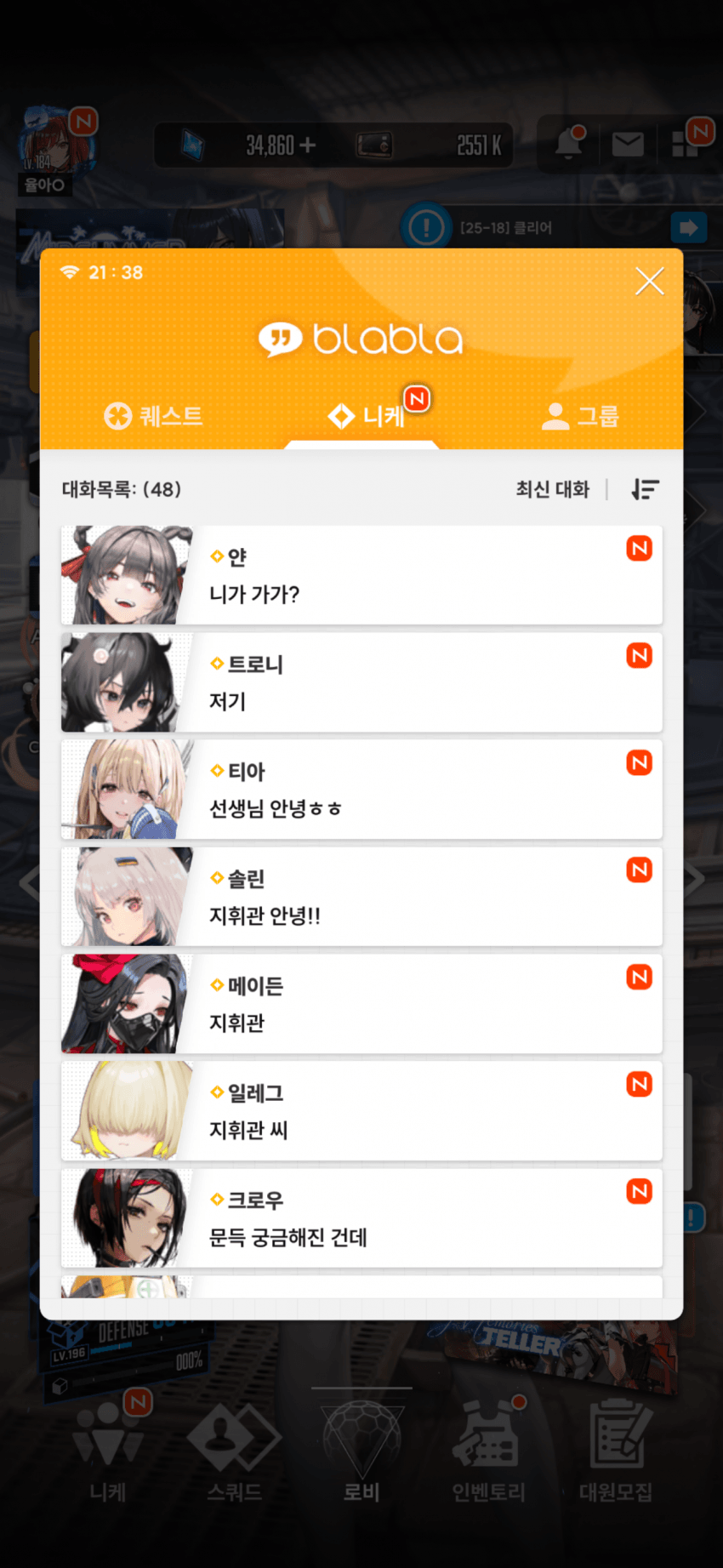Read 티아's message 선생님 안녕ㅎㅎ
Image resolution: width=723 pixels, height=1568 pixels.
[361, 790]
